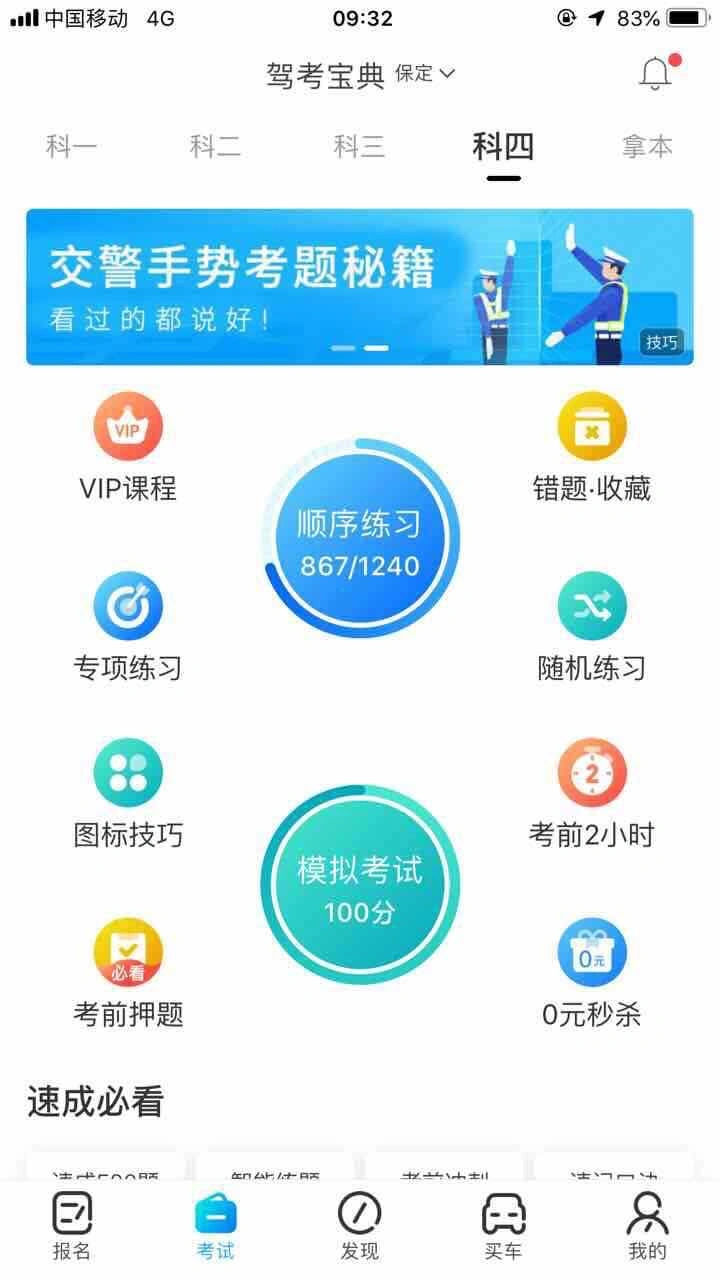Go to the 报名 tab
The height and width of the screenshot is (1280, 720).
(x=72, y=1226)
